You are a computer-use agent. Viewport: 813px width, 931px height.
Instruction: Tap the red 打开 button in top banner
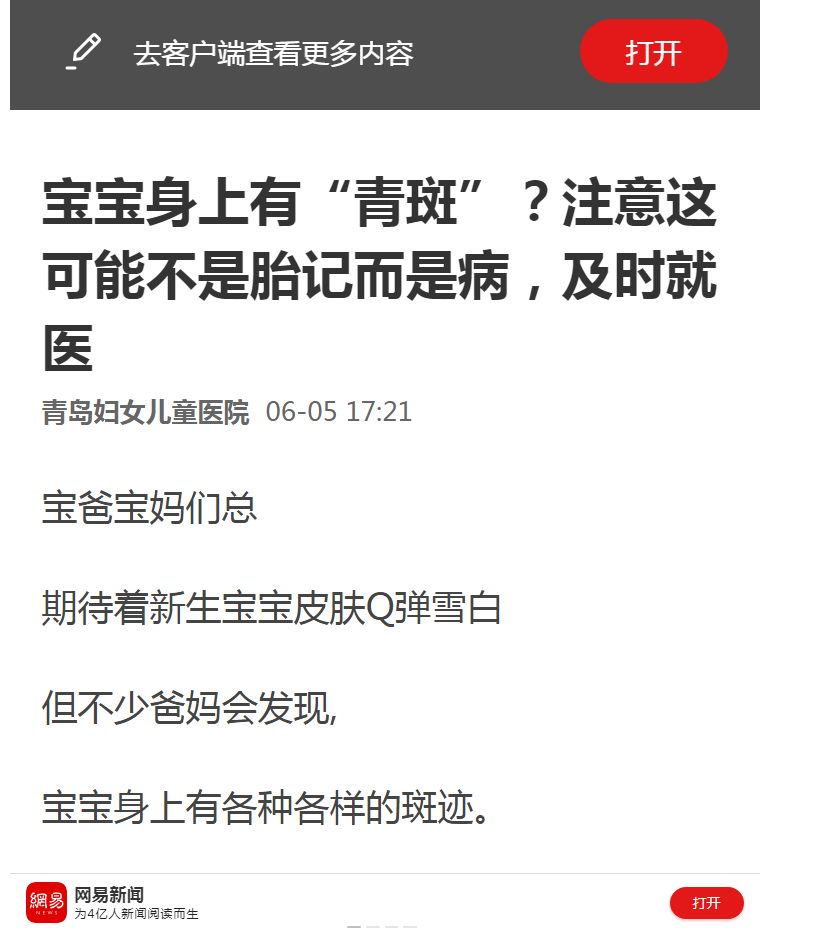653,52
